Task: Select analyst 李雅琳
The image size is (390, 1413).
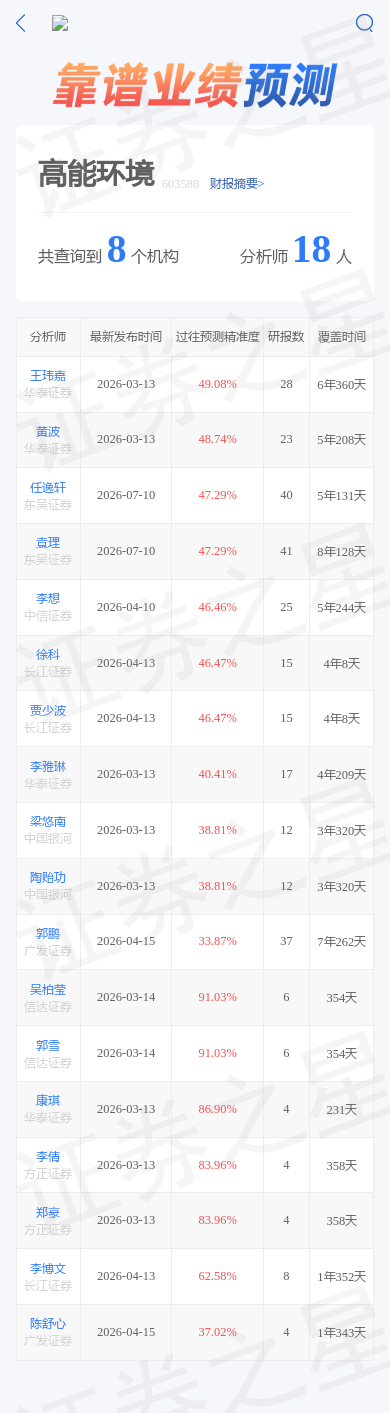Action: [48, 767]
